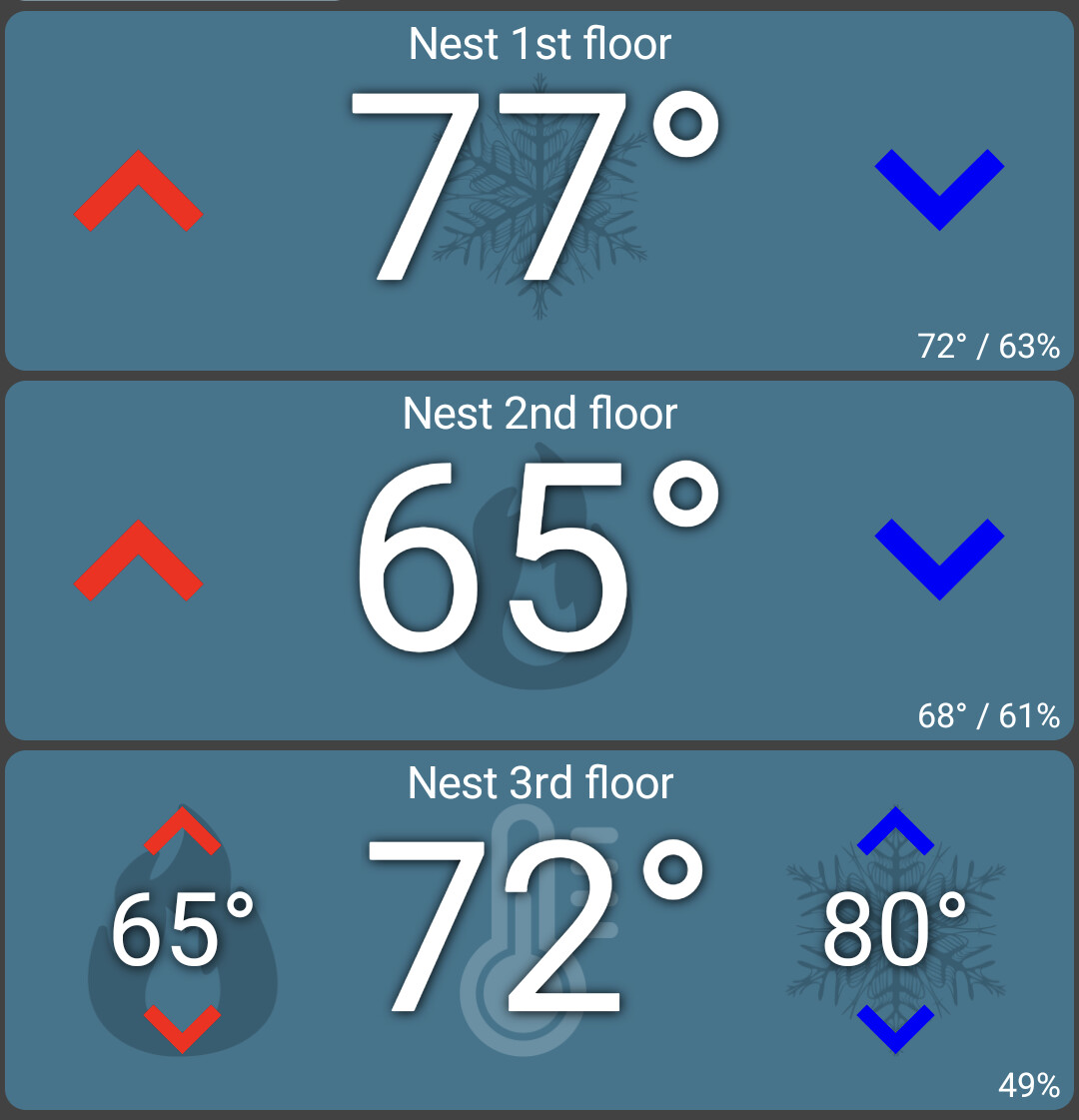Raise the 80° cool setpoint on 3rd floor
Image resolution: width=1079 pixels, height=1120 pixels.
pos(895,832)
